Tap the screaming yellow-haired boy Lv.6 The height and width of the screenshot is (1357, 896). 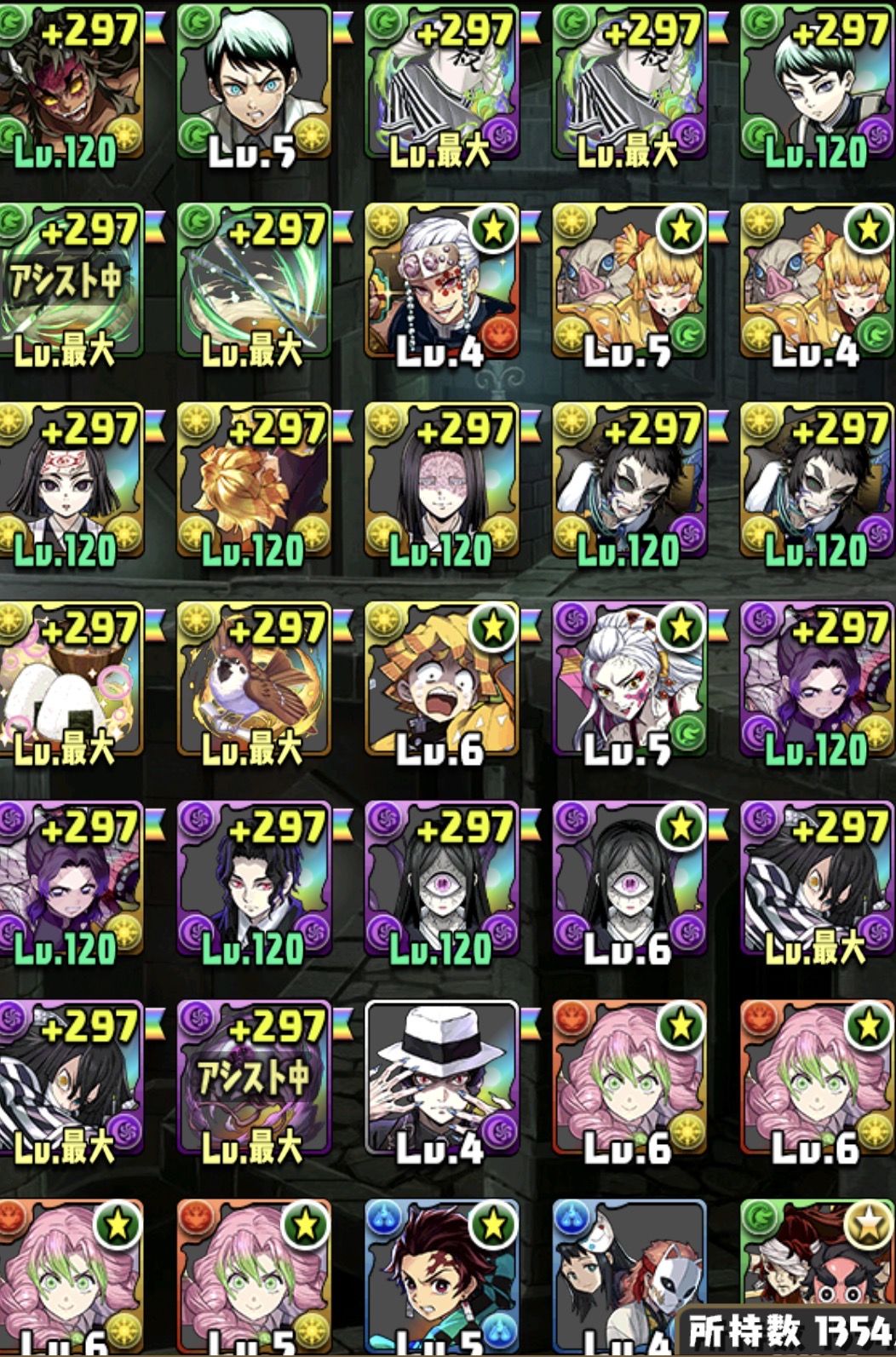pyautogui.click(x=441, y=681)
